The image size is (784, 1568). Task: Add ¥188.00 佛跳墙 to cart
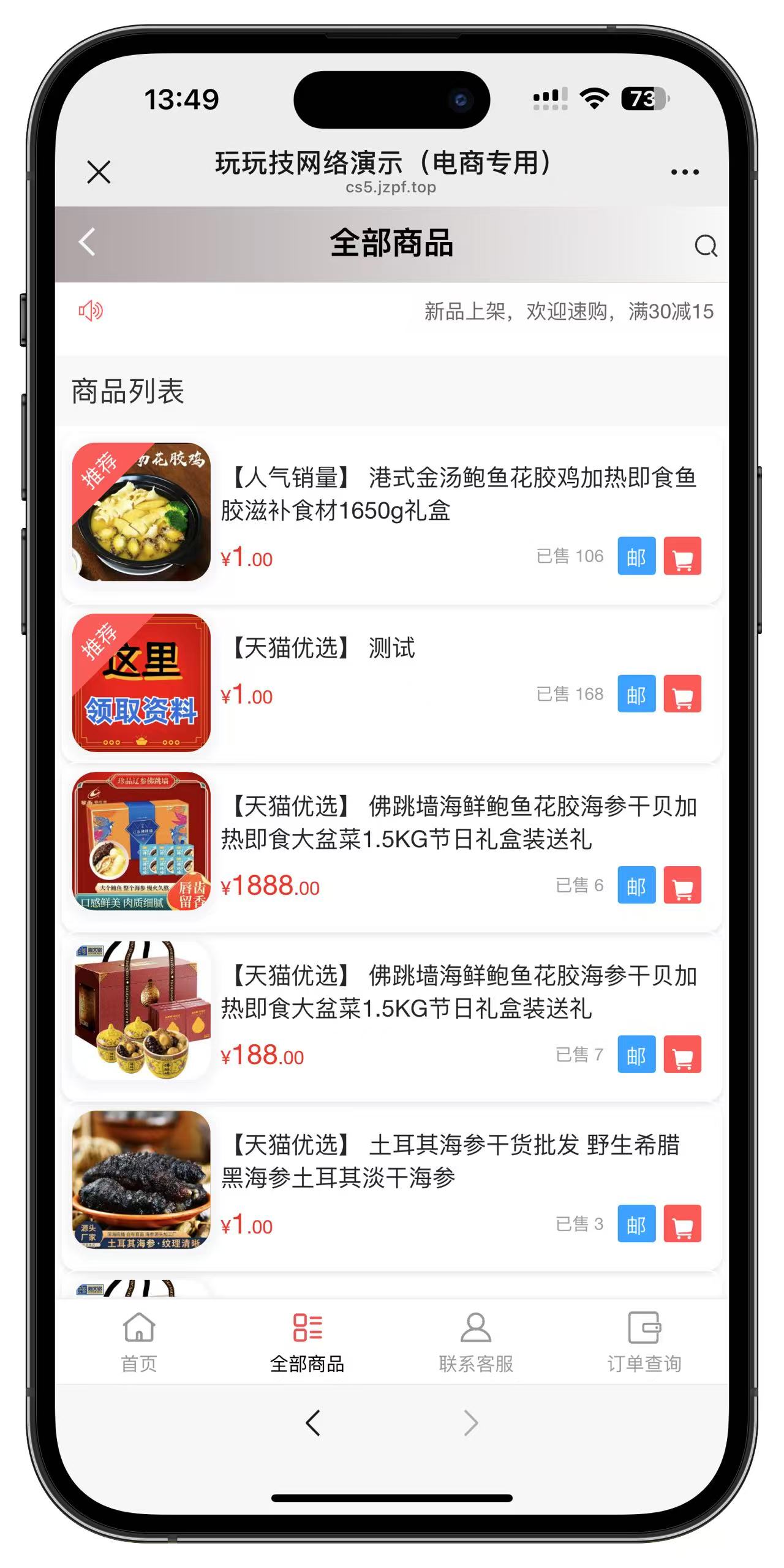[x=682, y=1054]
